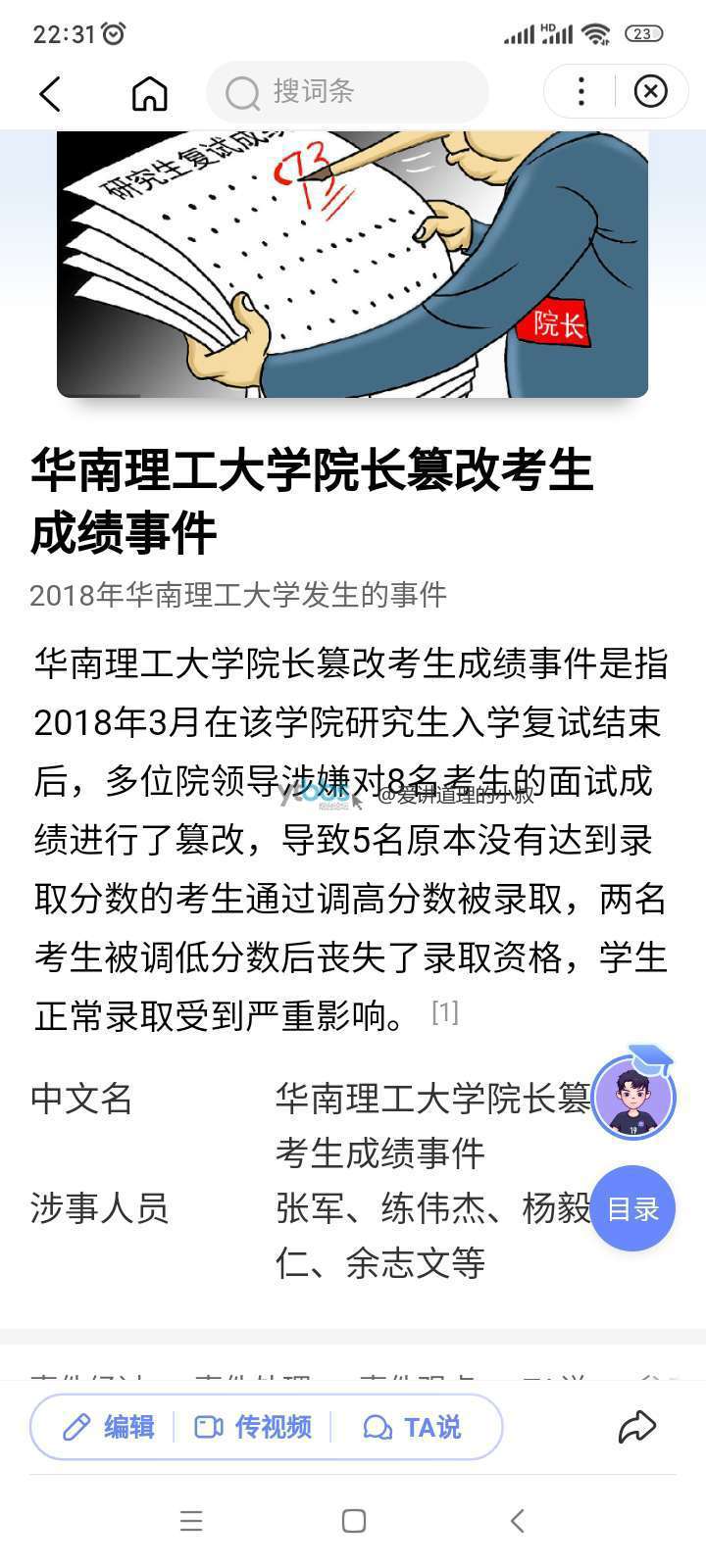Open reference link [1]
The image size is (706, 1568).
point(445,1011)
